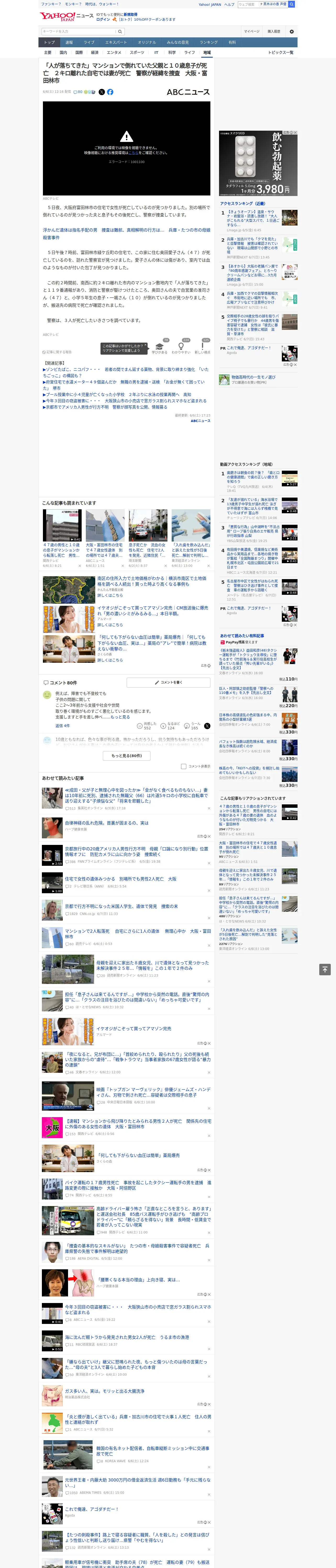This screenshot has width=336, height=1568.
Task: Share article on X
Action: point(102,92)
